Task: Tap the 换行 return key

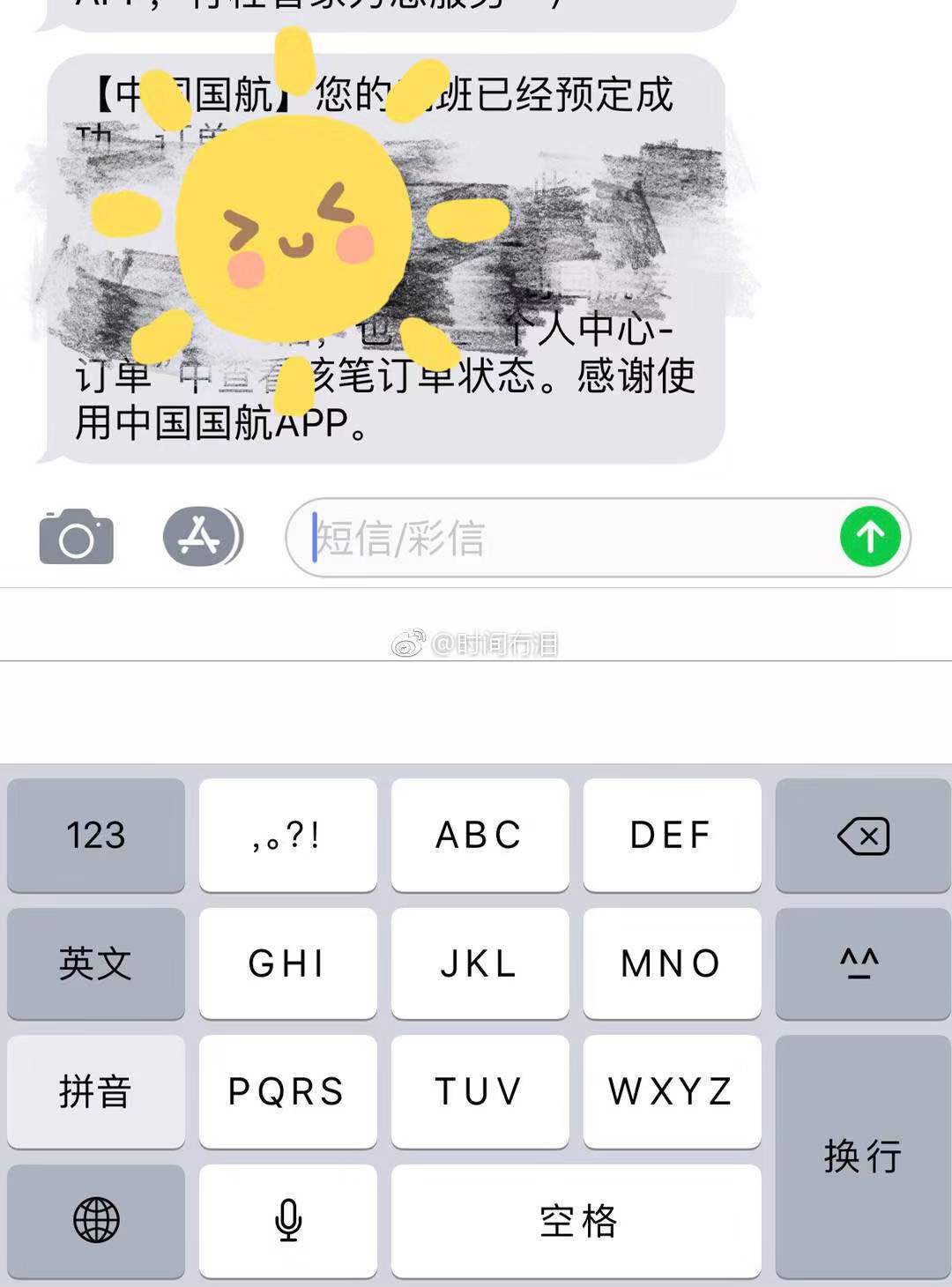Action: pos(862,1157)
